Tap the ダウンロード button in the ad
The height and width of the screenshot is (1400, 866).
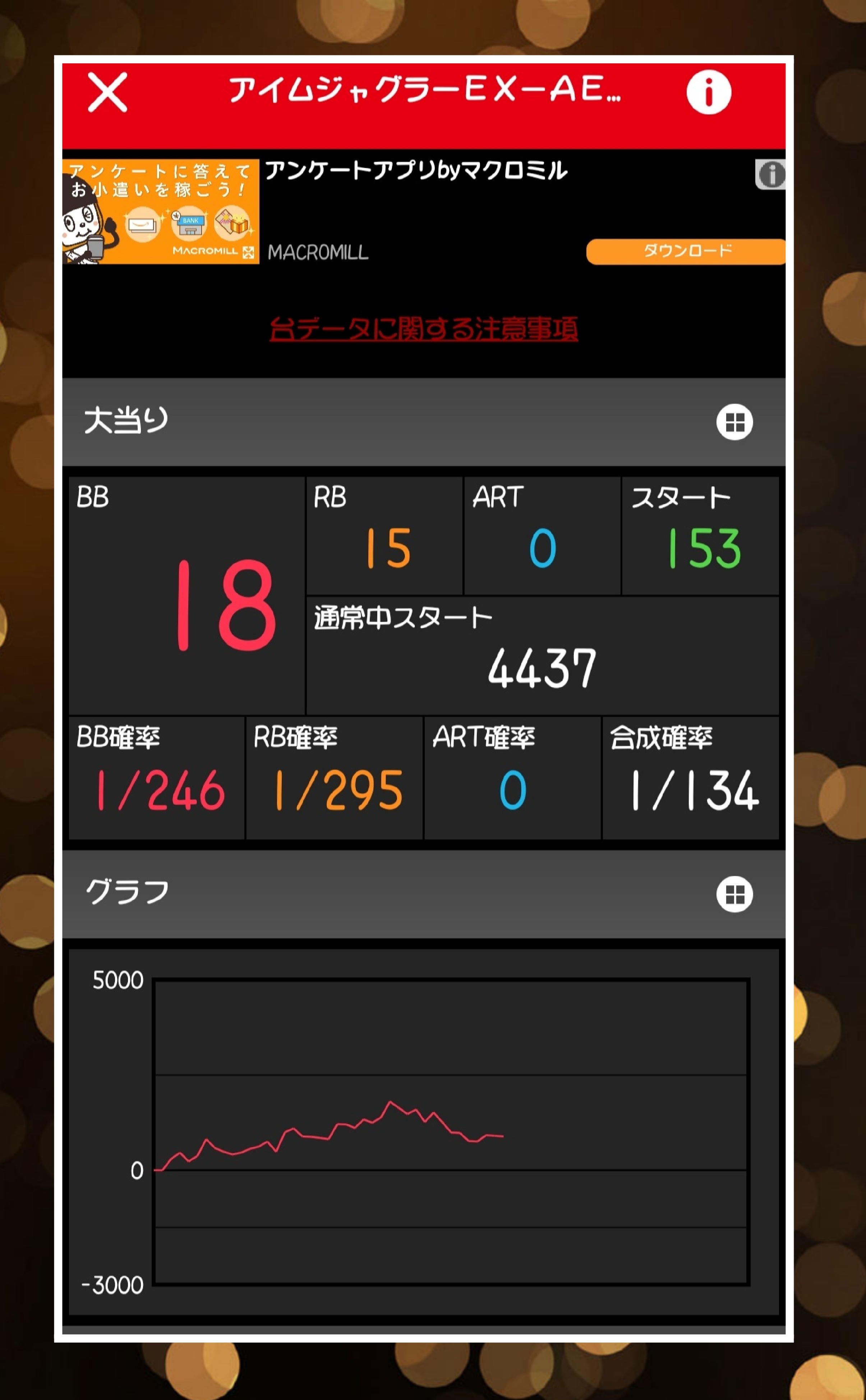[686, 252]
